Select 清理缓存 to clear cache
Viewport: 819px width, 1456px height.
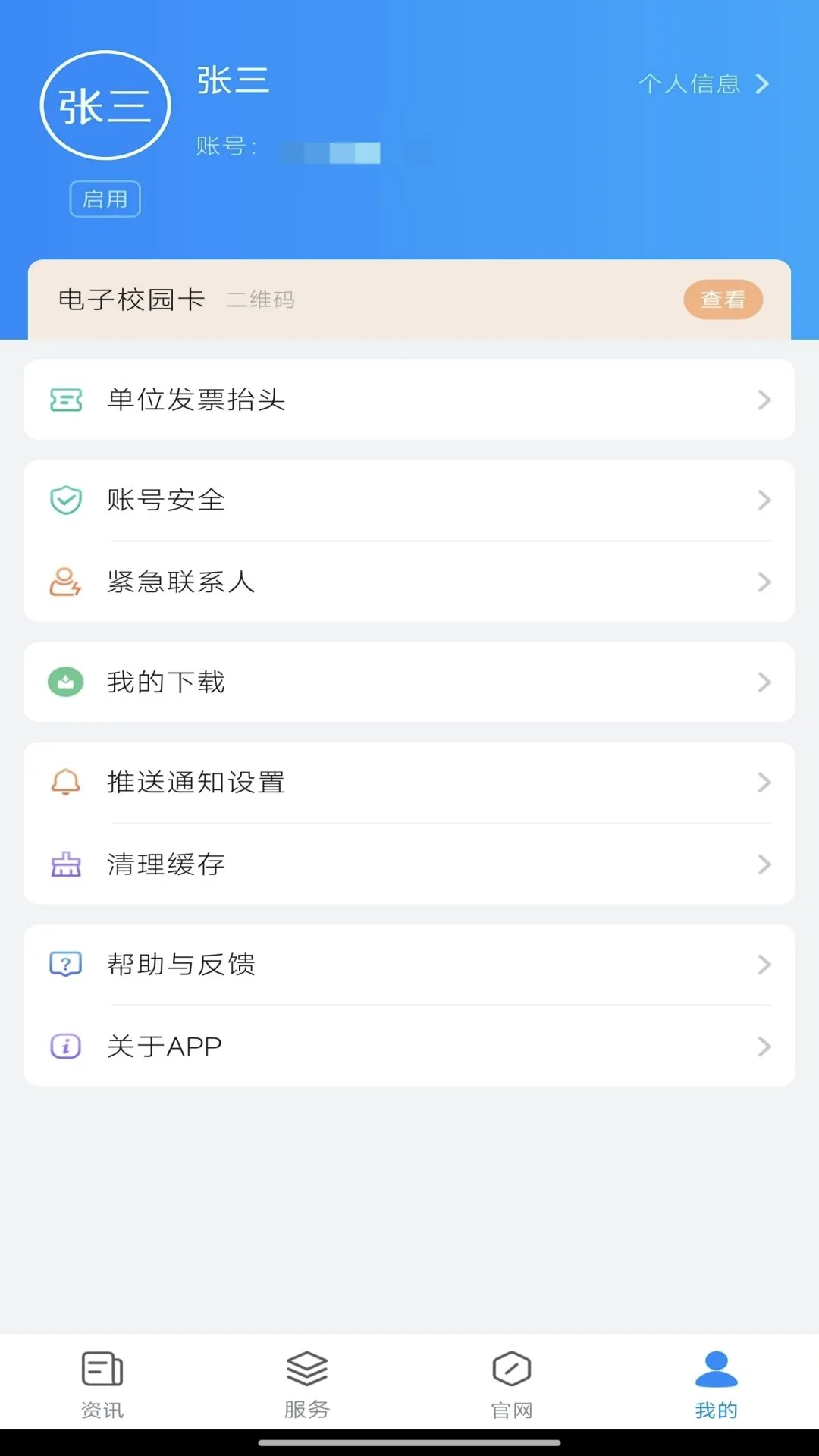coord(409,864)
